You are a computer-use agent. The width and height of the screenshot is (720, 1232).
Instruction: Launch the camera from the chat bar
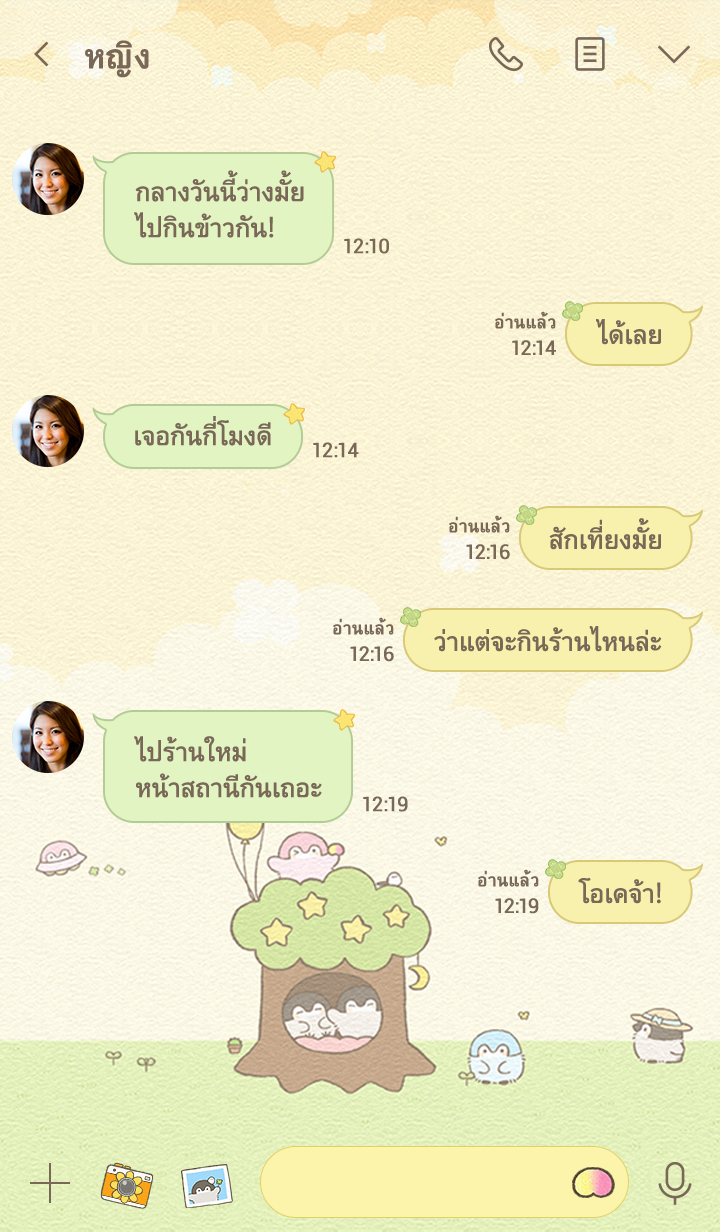127,1184
